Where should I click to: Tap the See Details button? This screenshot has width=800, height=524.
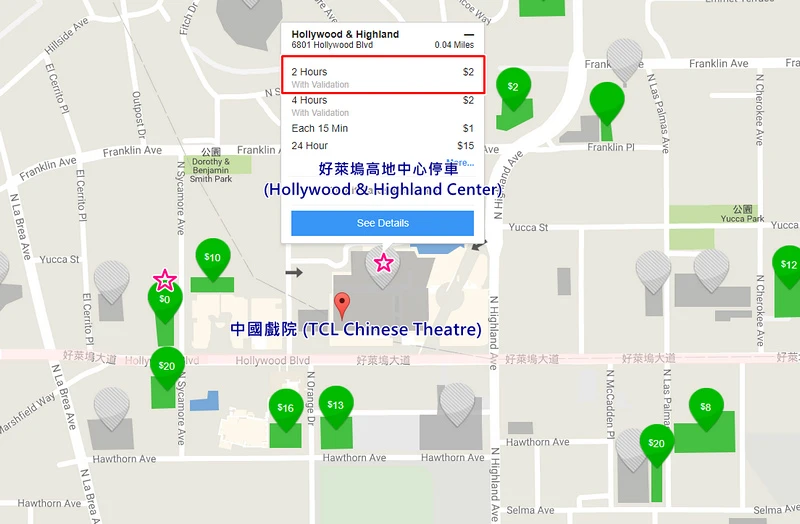pyautogui.click(x=382, y=223)
